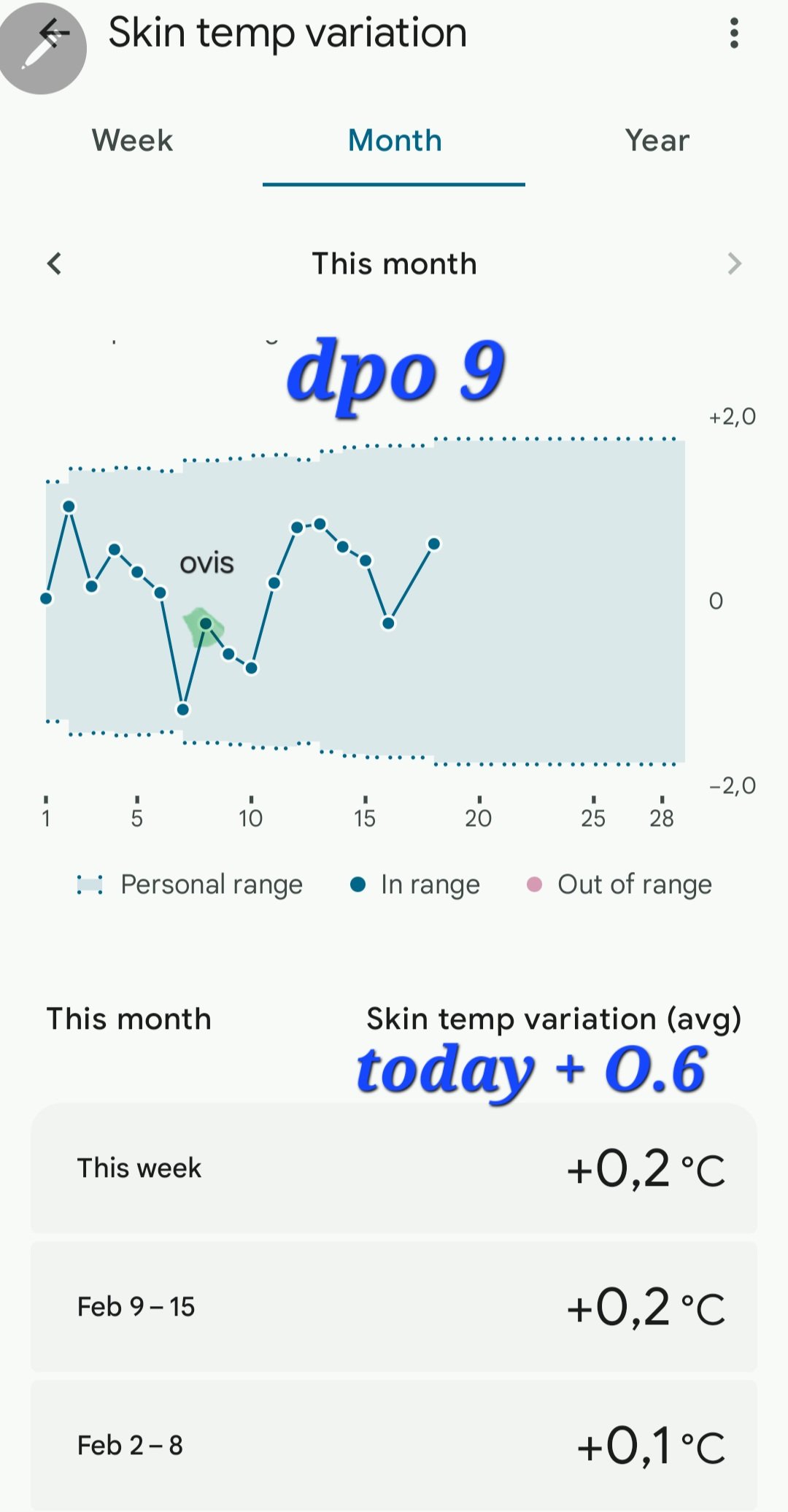Open the Feb 9 – 15 row
Screen dimensions: 788x1512
point(394,1306)
